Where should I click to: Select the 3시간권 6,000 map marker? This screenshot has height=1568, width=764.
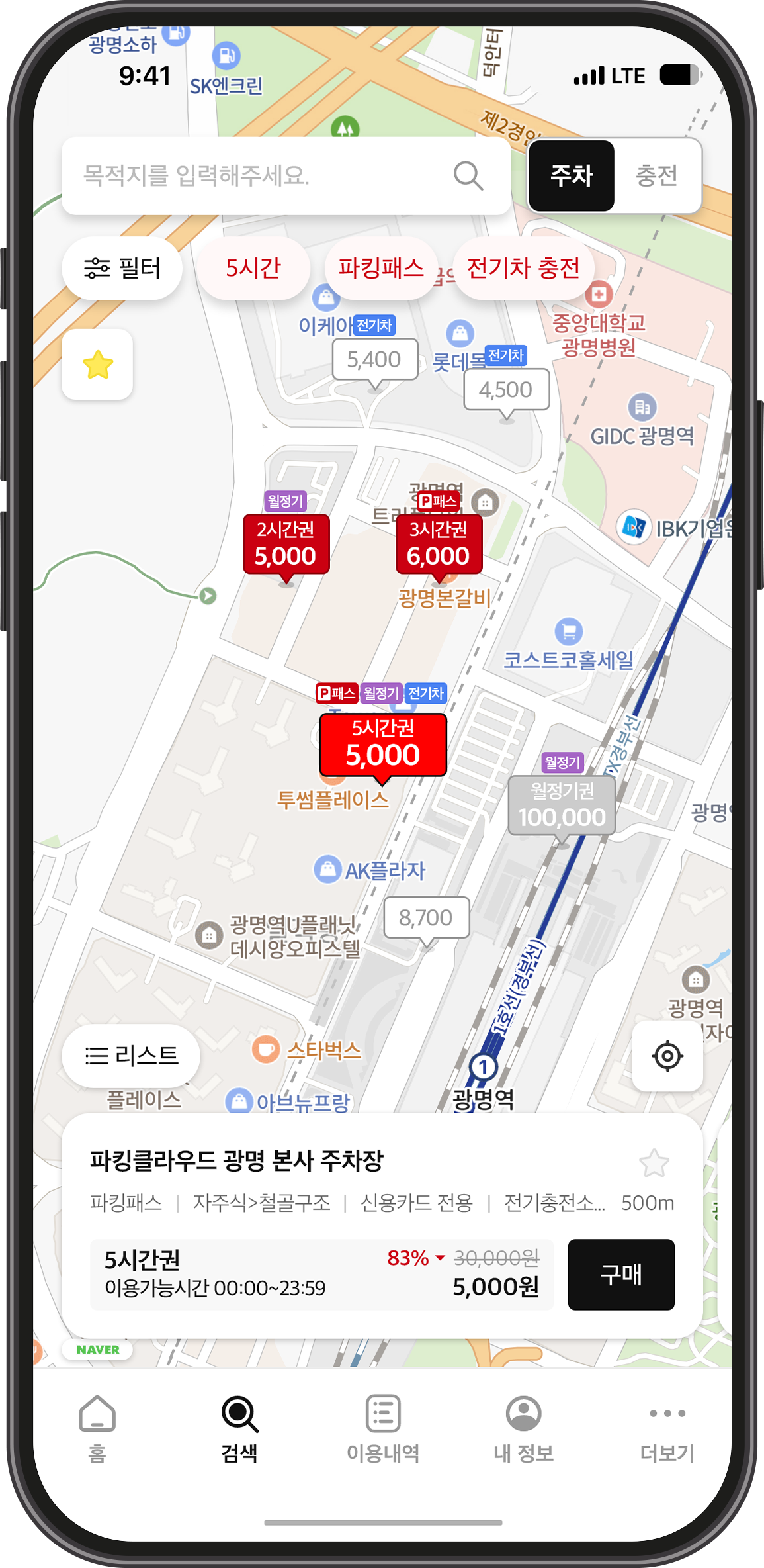click(x=439, y=544)
